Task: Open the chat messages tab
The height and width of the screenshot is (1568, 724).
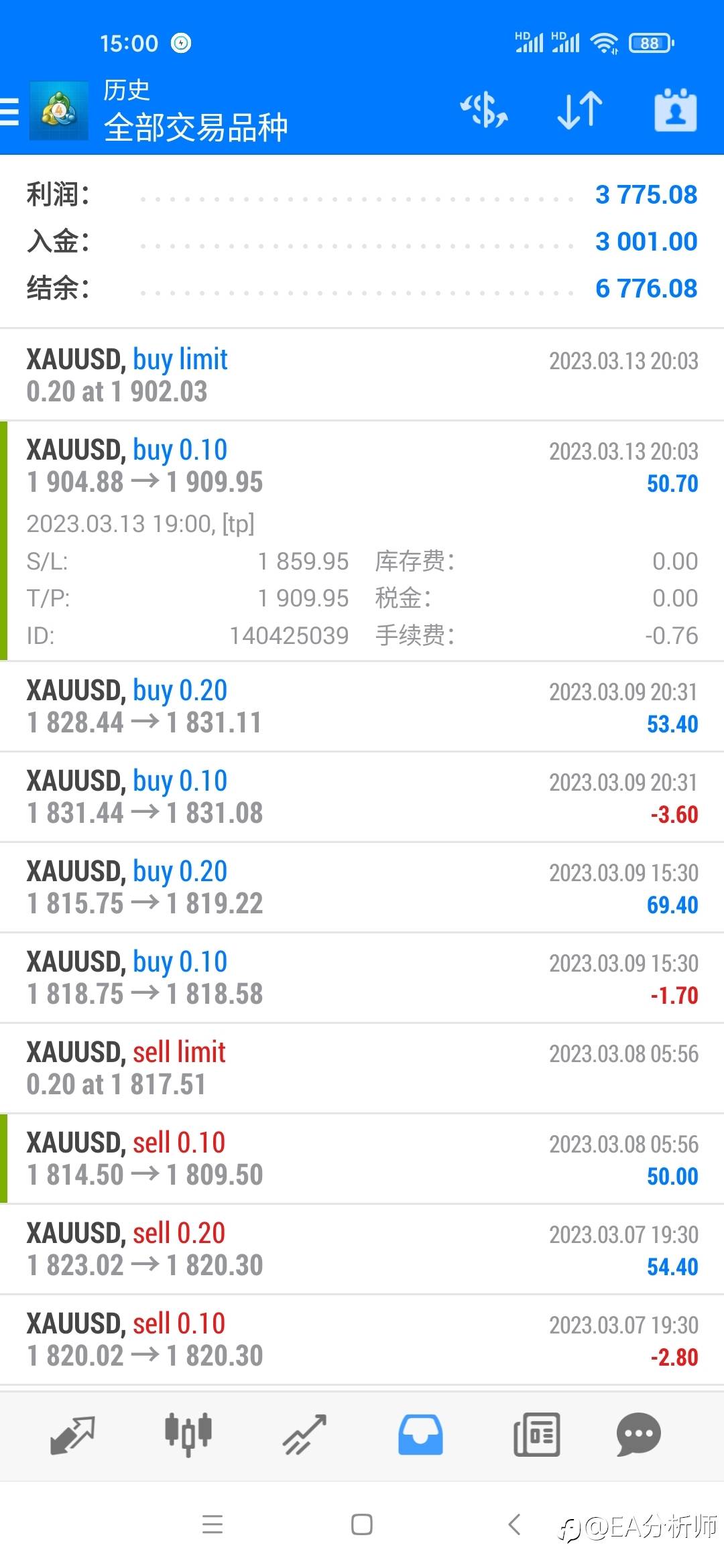Action: [638, 1435]
